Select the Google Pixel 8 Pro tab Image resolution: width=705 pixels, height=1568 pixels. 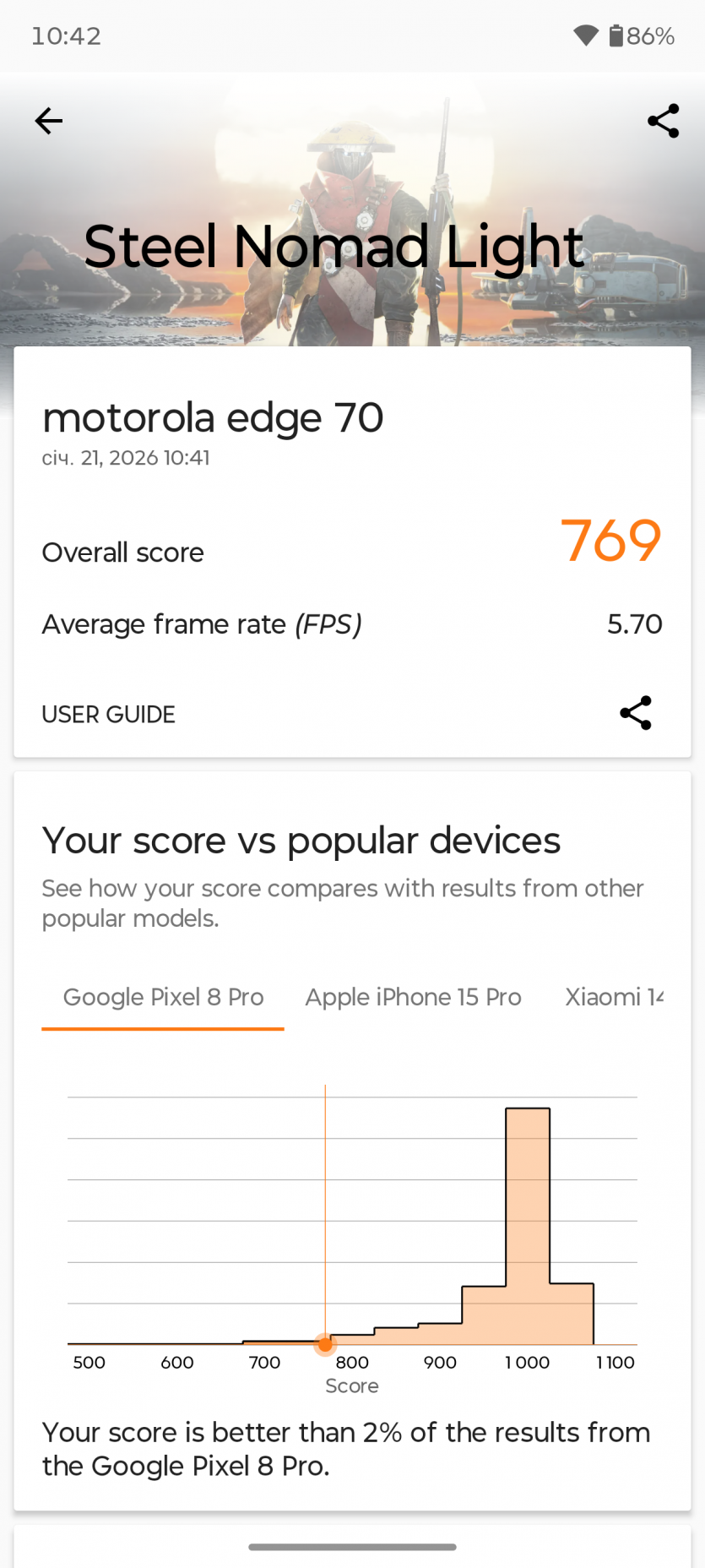point(163,997)
